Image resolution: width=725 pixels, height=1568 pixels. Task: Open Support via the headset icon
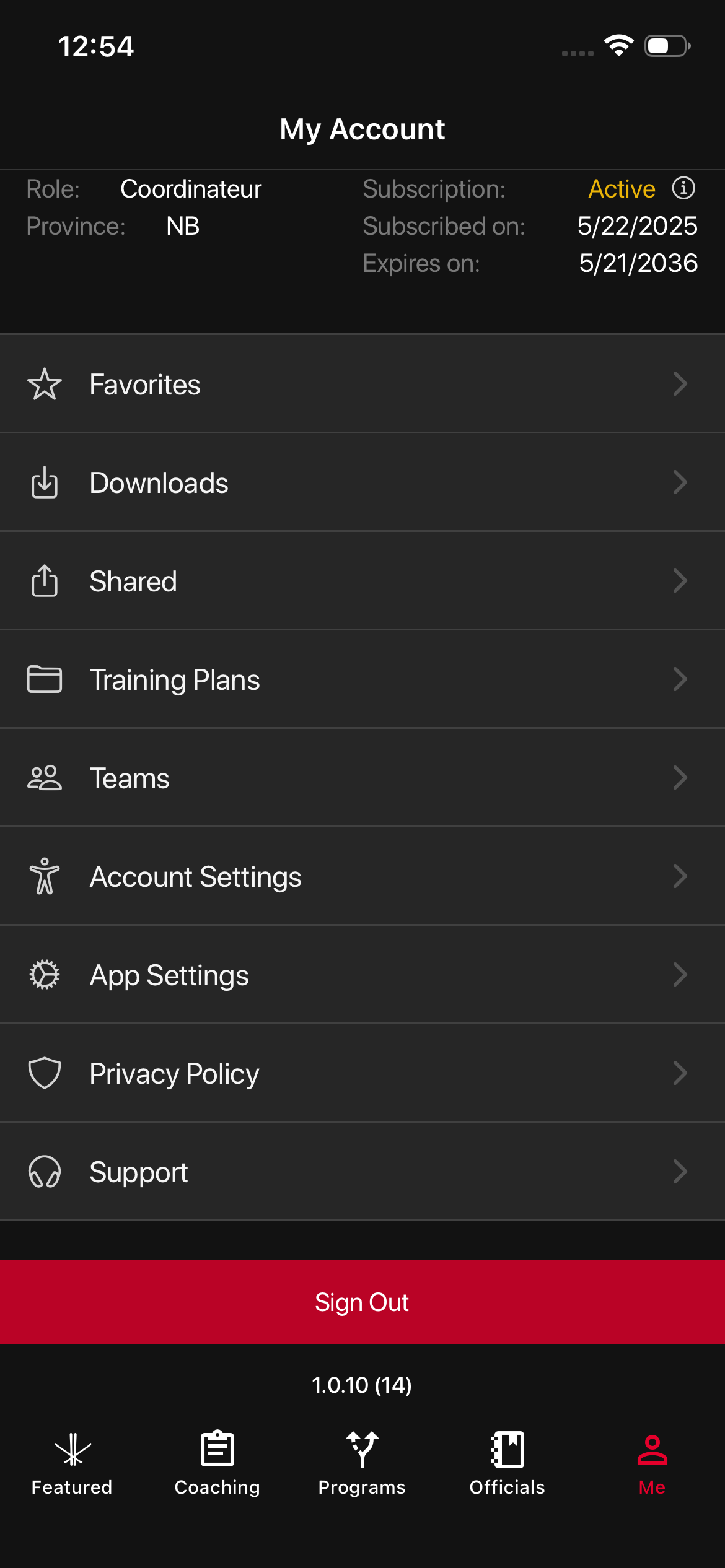45,1171
